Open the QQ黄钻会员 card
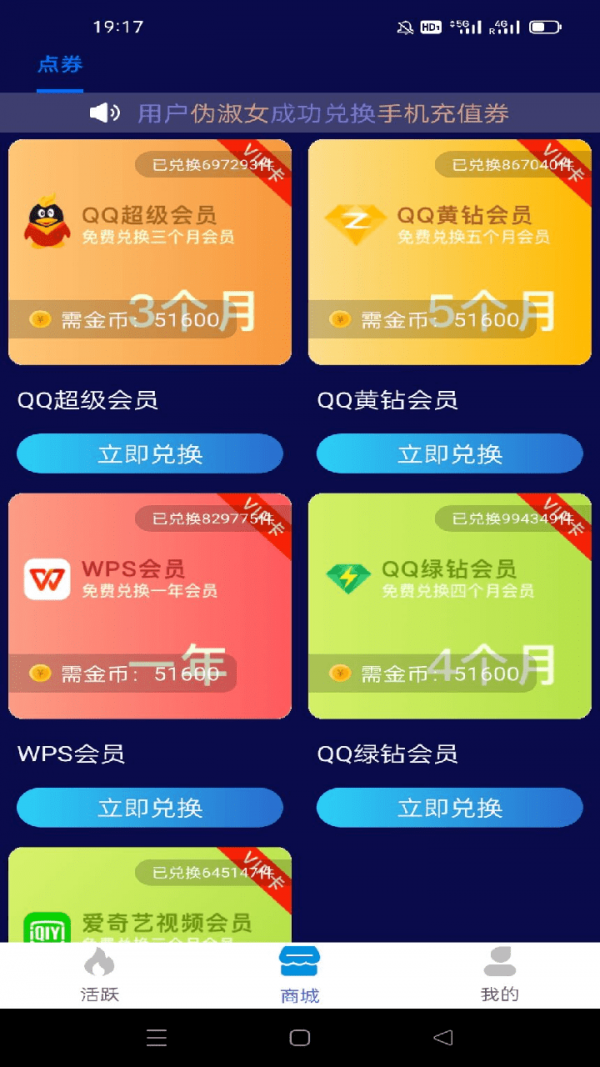Image resolution: width=600 pixels, height=1067 pixels. tap(450, 252)
